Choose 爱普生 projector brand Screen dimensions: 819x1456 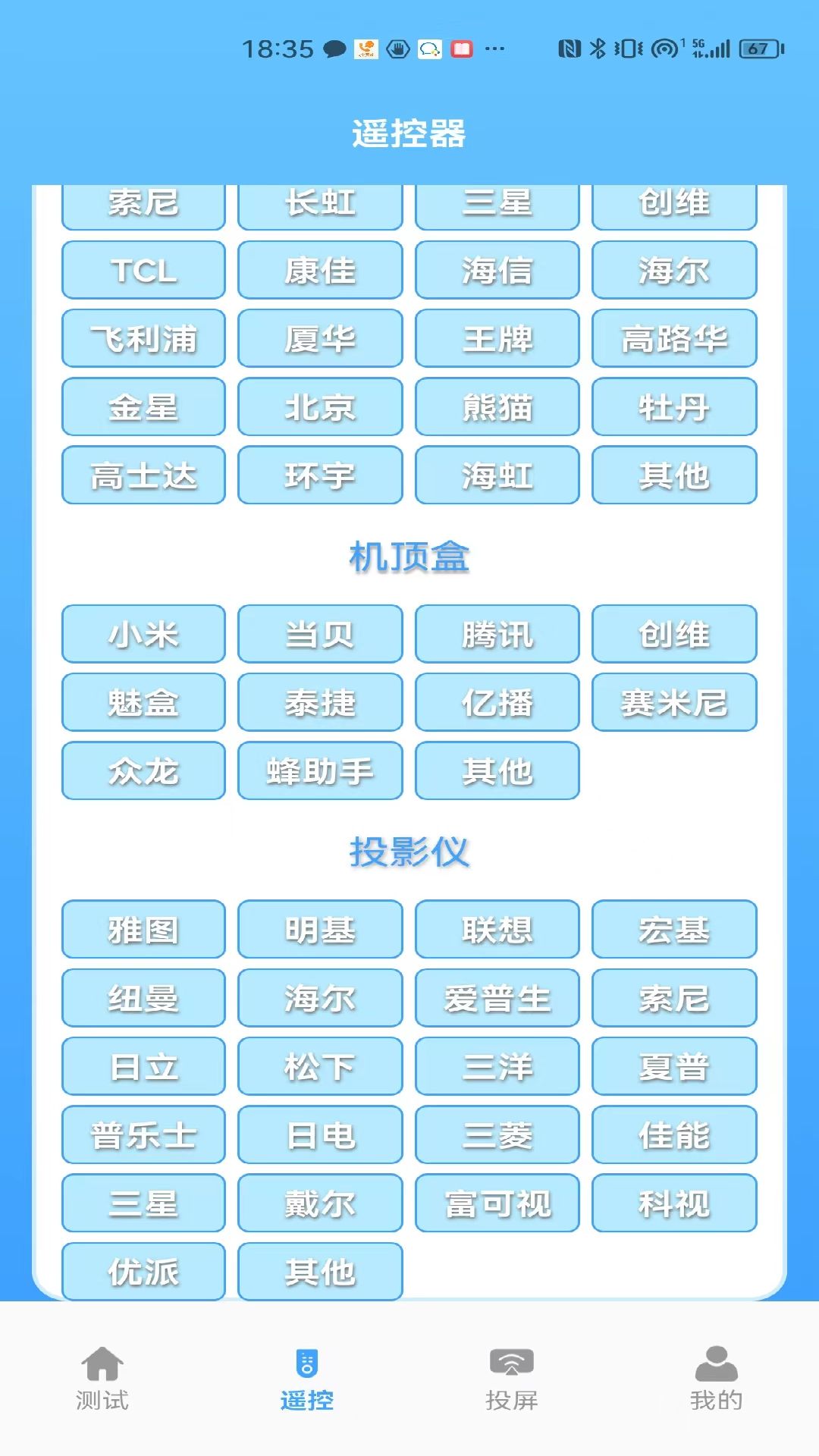click(x=497, y=999)
